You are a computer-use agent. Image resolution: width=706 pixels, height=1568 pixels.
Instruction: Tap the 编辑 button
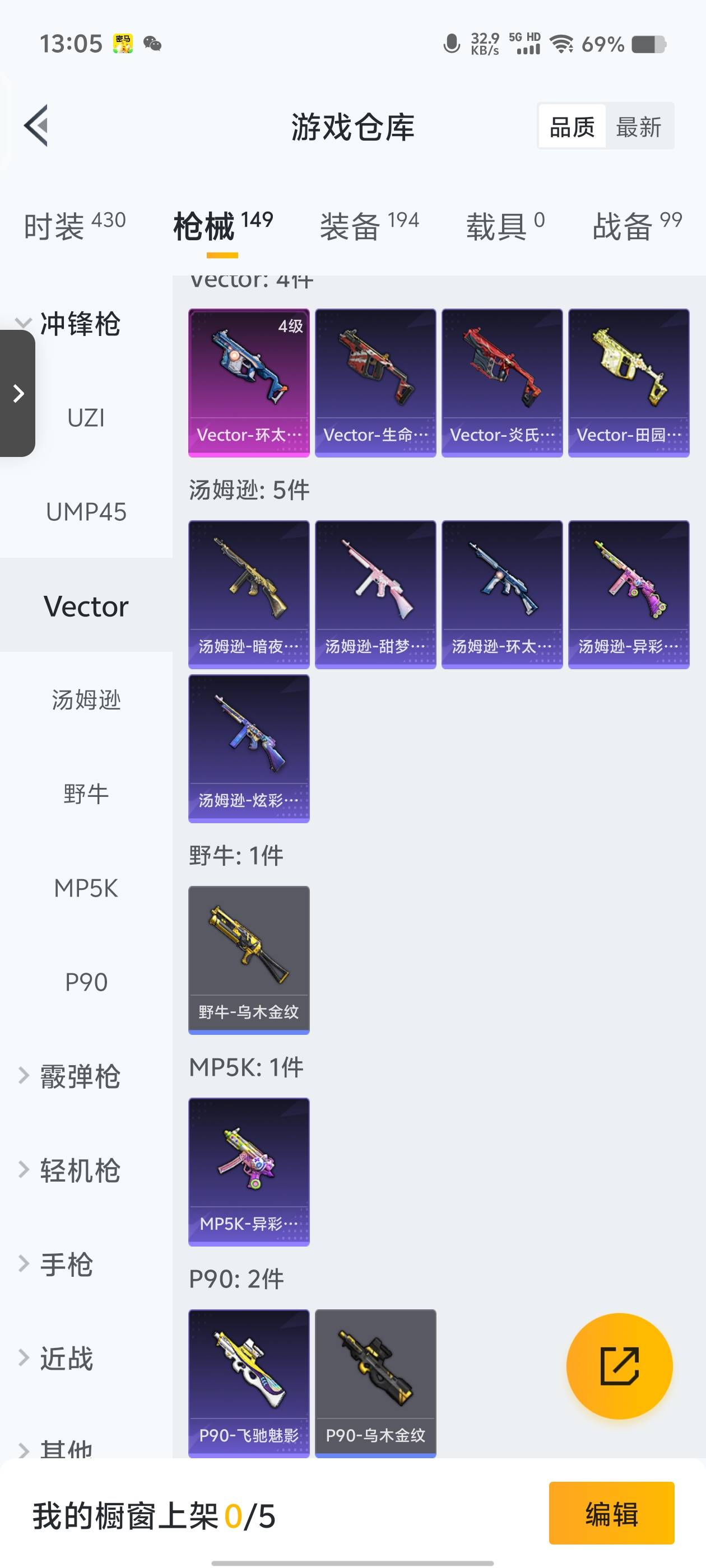tap(611, 1513)
